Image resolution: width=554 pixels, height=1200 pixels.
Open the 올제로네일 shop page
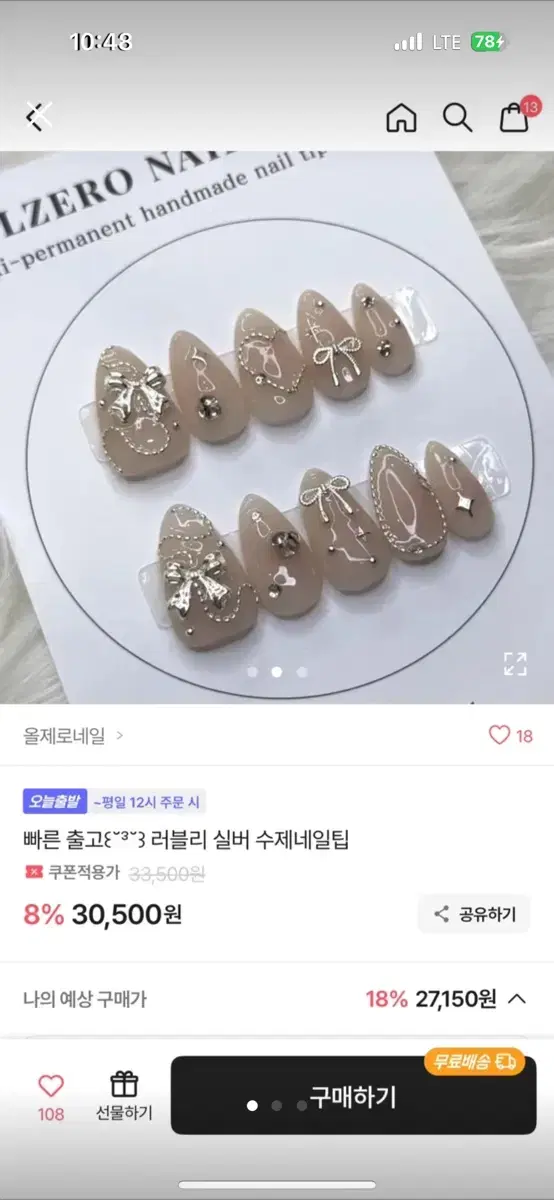[x=73, y=736]
